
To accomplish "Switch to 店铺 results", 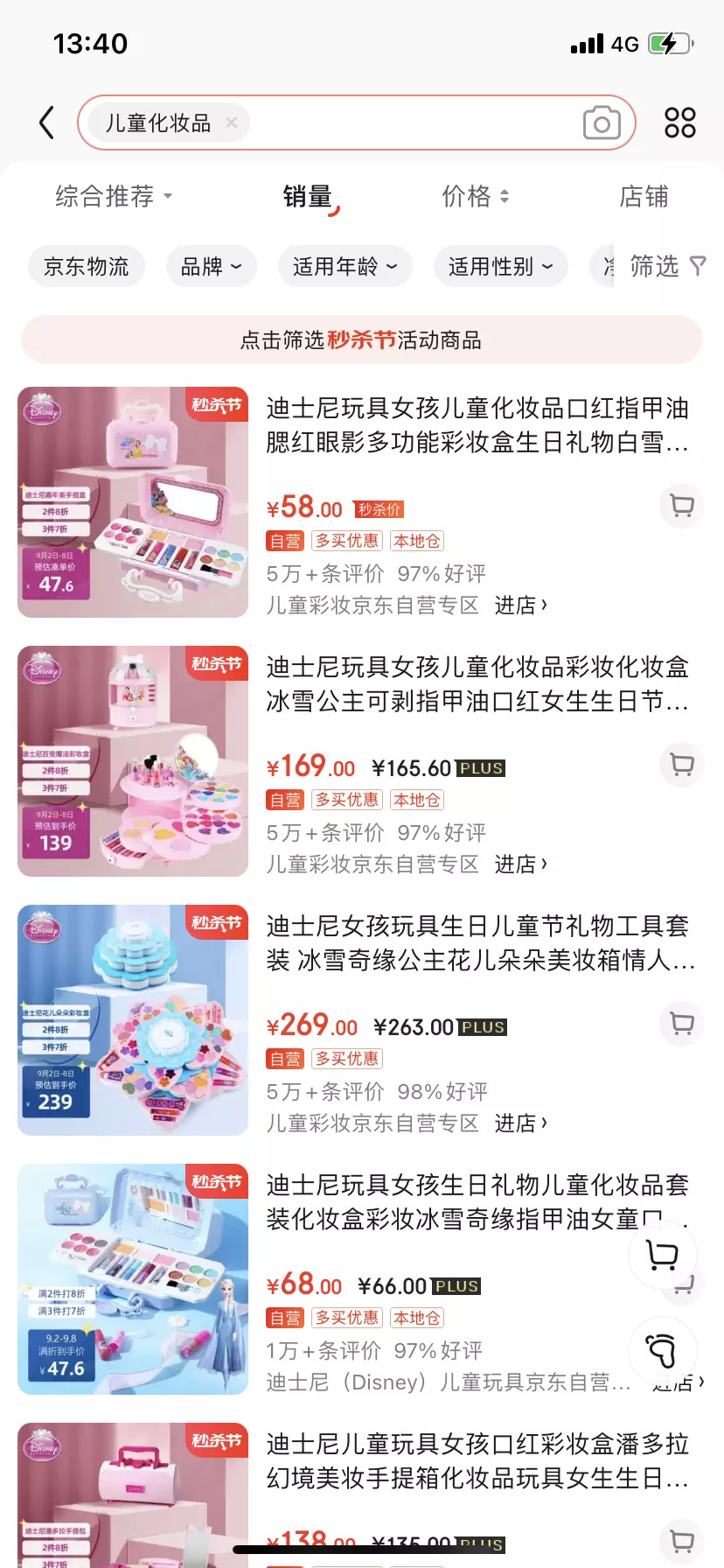I will pos(644,196).
